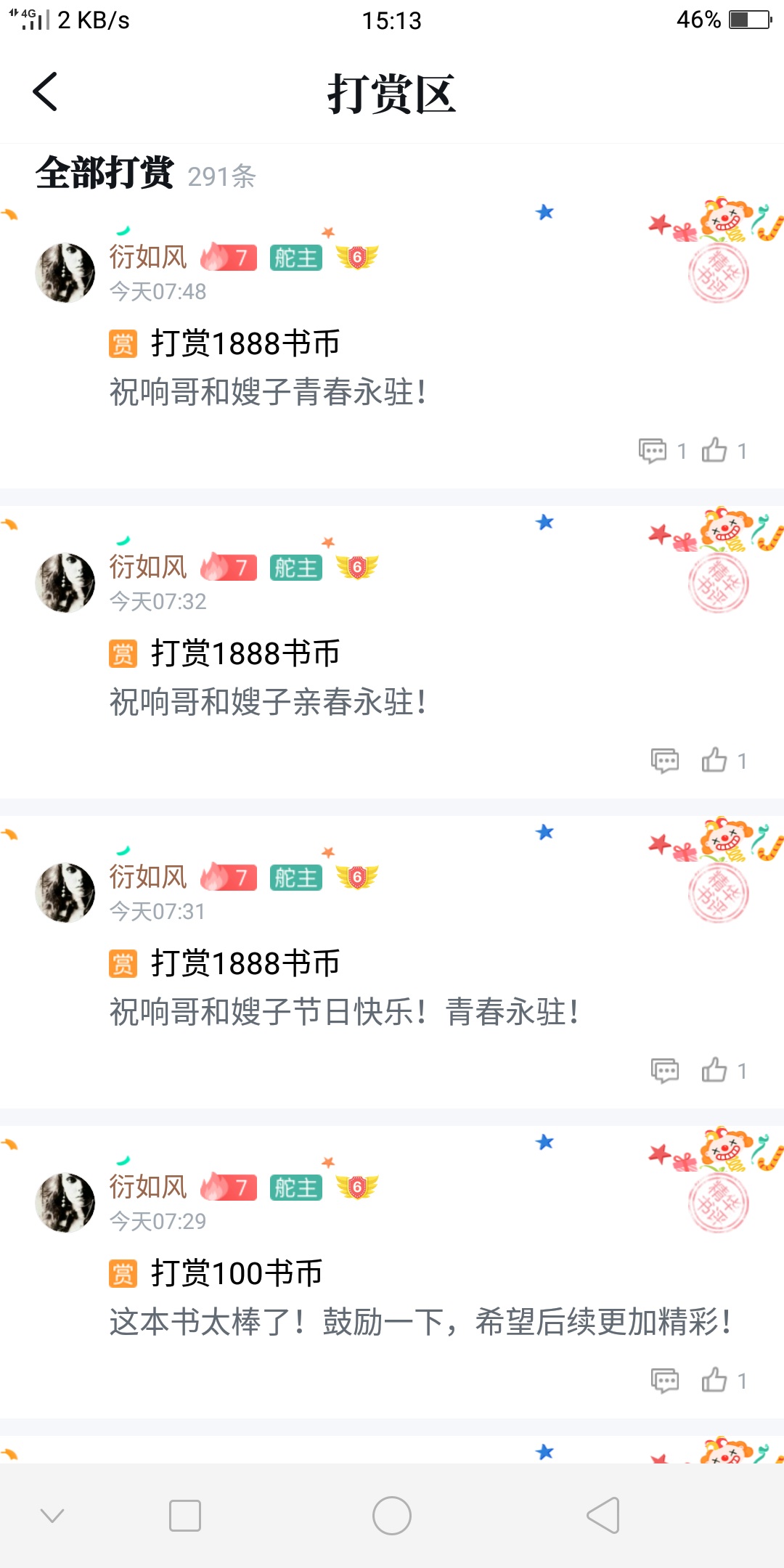
Task: Like the 07:31 reward post
Action: pos(715,1070)
